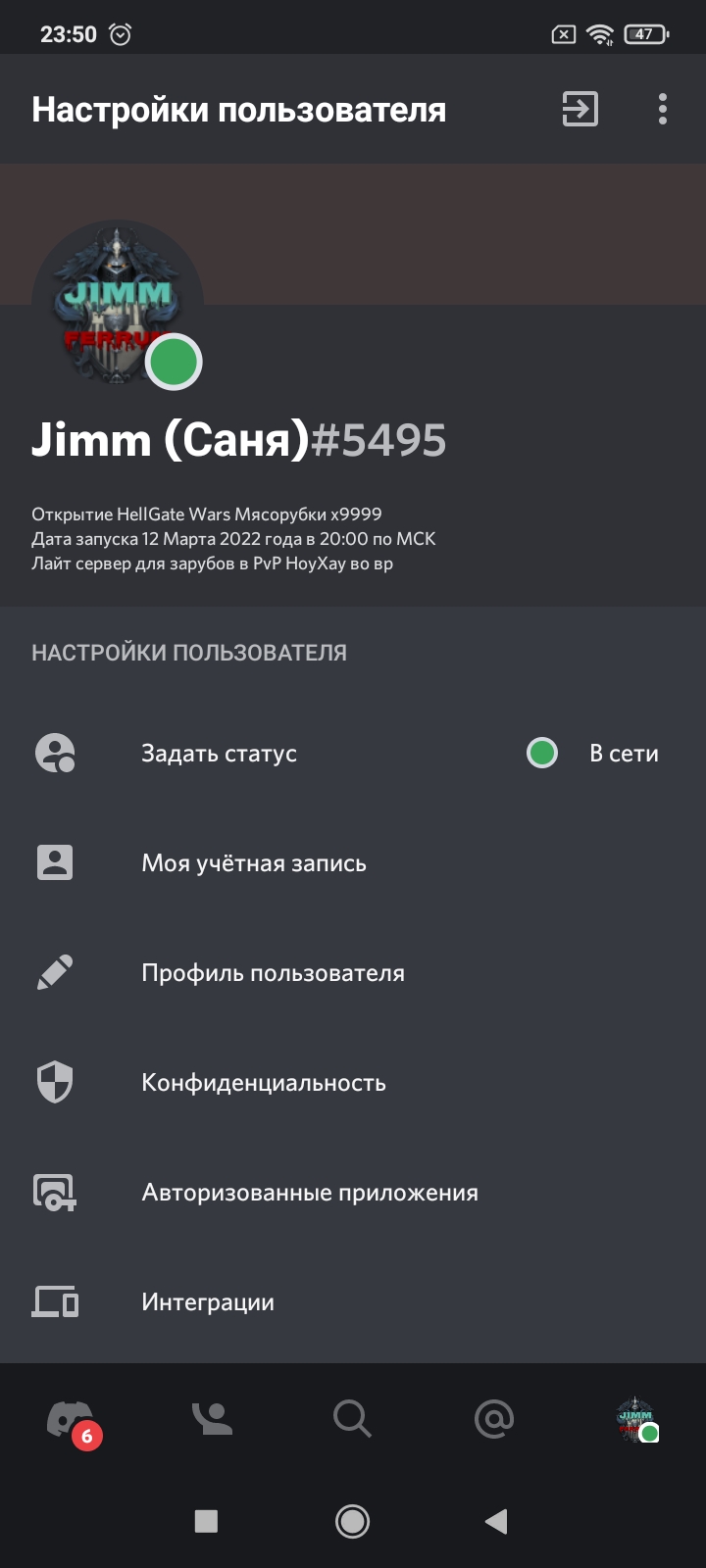Tap the Jimm profile avatar tab in bottom bar
Screen dimensions: 706x1568
(x=635, y=1419)
